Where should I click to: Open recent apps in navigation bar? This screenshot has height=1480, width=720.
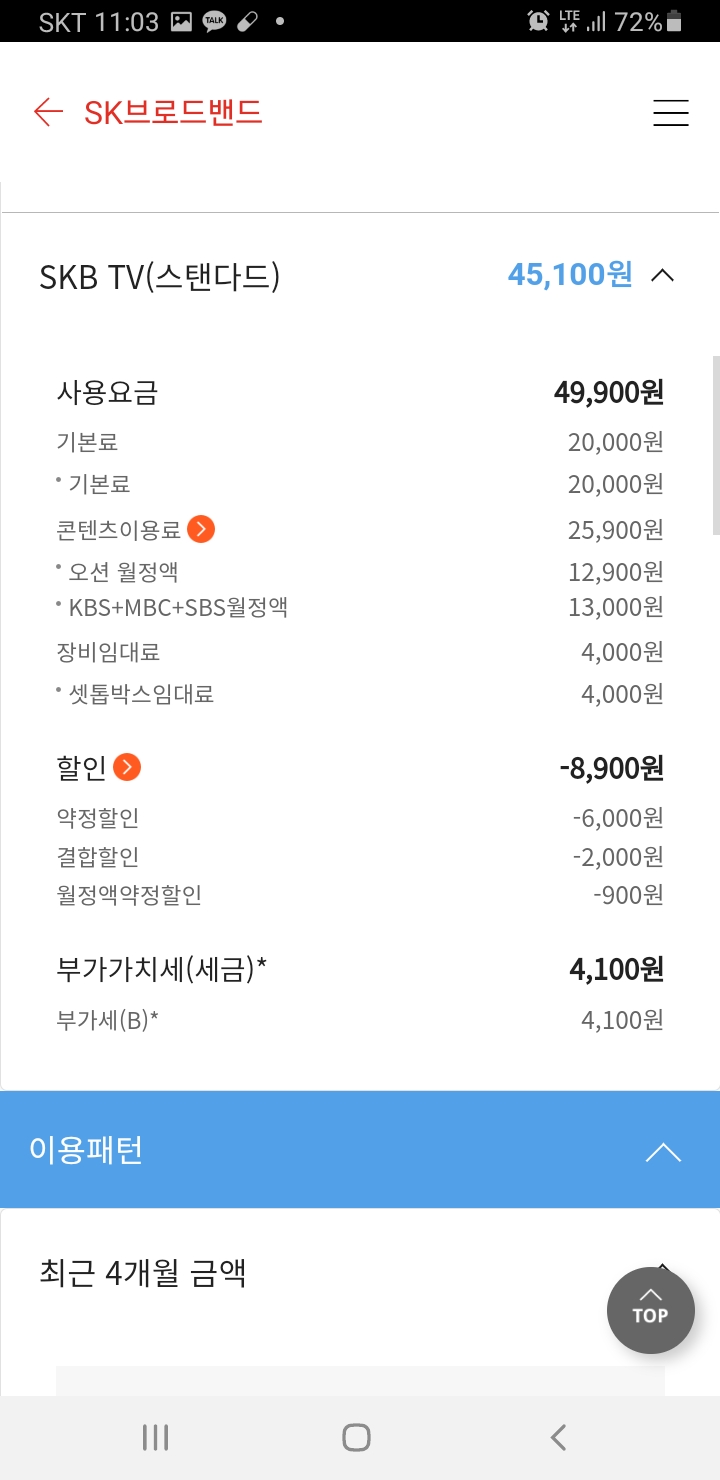(155, 1438)
